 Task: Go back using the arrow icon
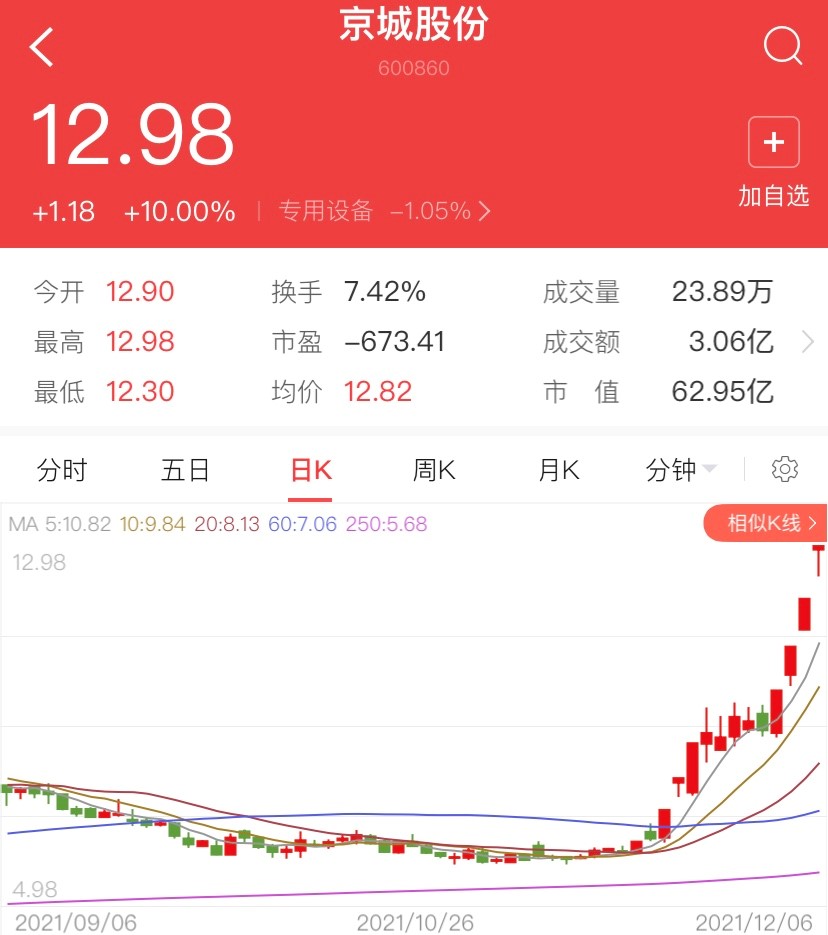(x=42, y=47)
